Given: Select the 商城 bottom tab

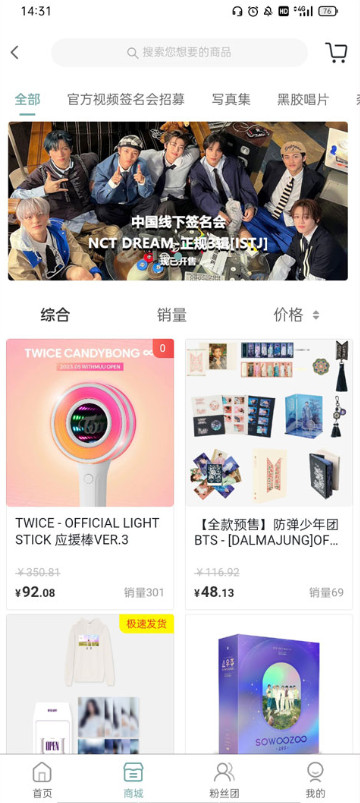Looking at the screenshot, I should click(133, 779).
